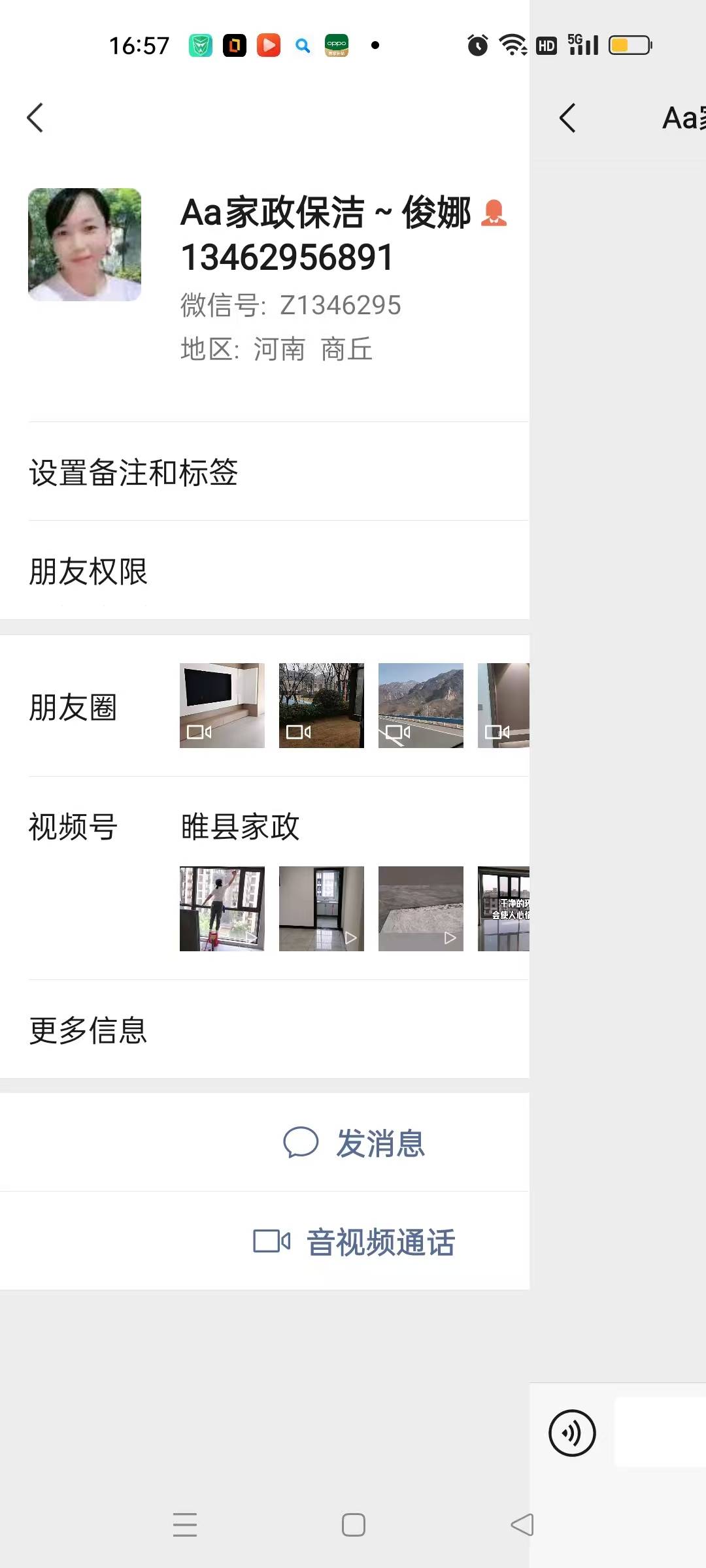Open recent apps from navigation bar
This screenshot has height=1568, width=706.
tap(185, 1524)
